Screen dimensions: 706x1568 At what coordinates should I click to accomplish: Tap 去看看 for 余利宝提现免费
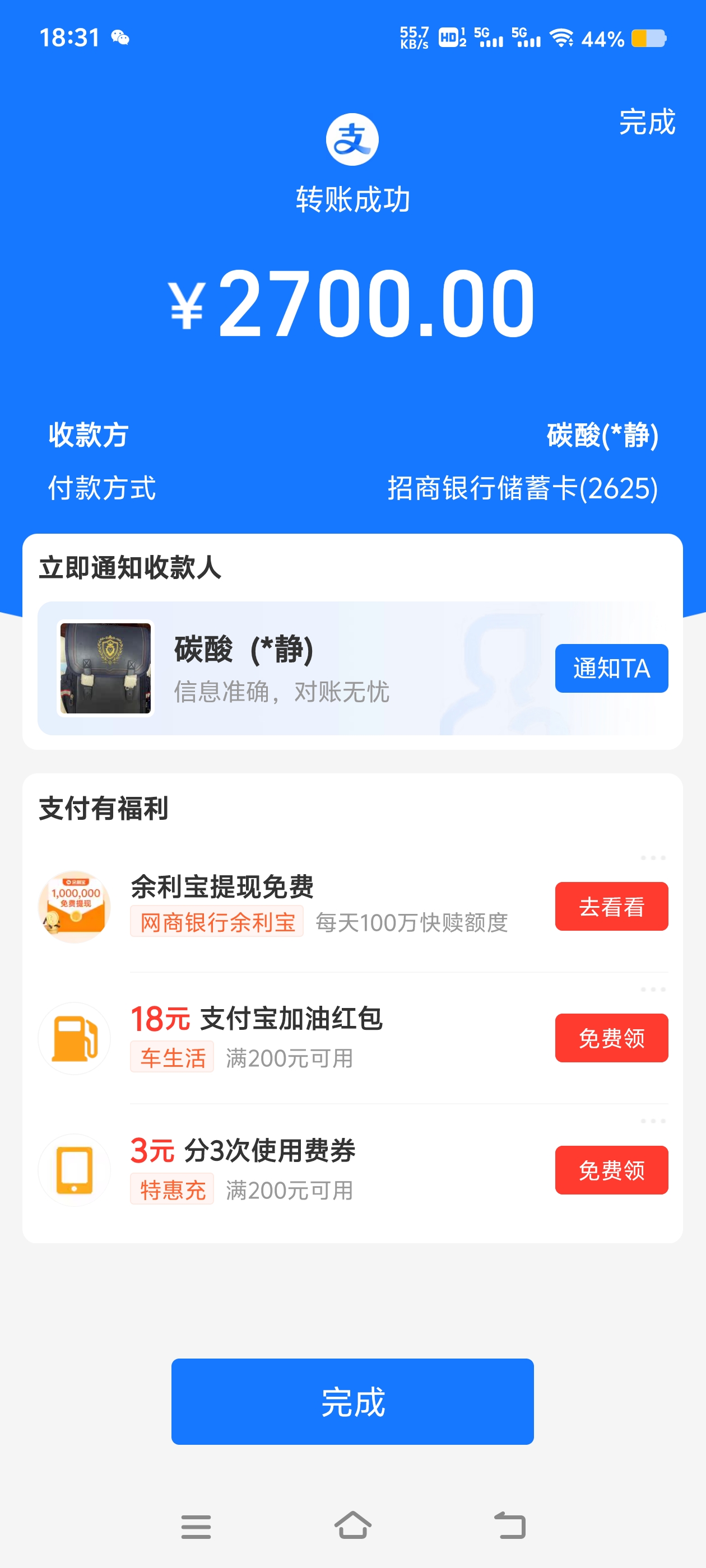click(x=611, y=906)
